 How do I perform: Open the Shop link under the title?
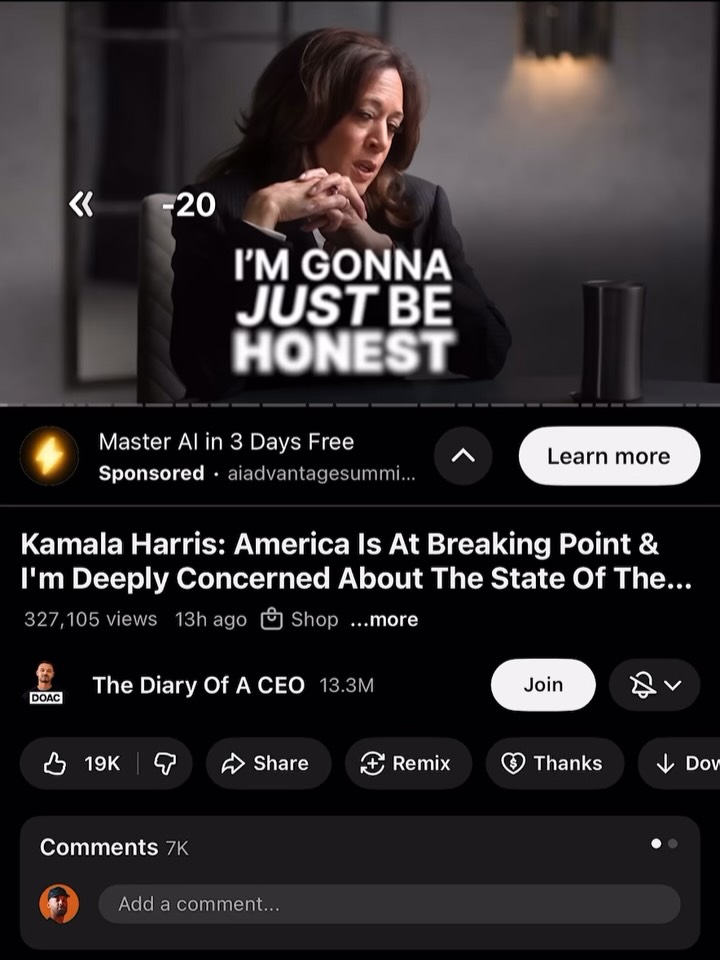tap(300, 619)
